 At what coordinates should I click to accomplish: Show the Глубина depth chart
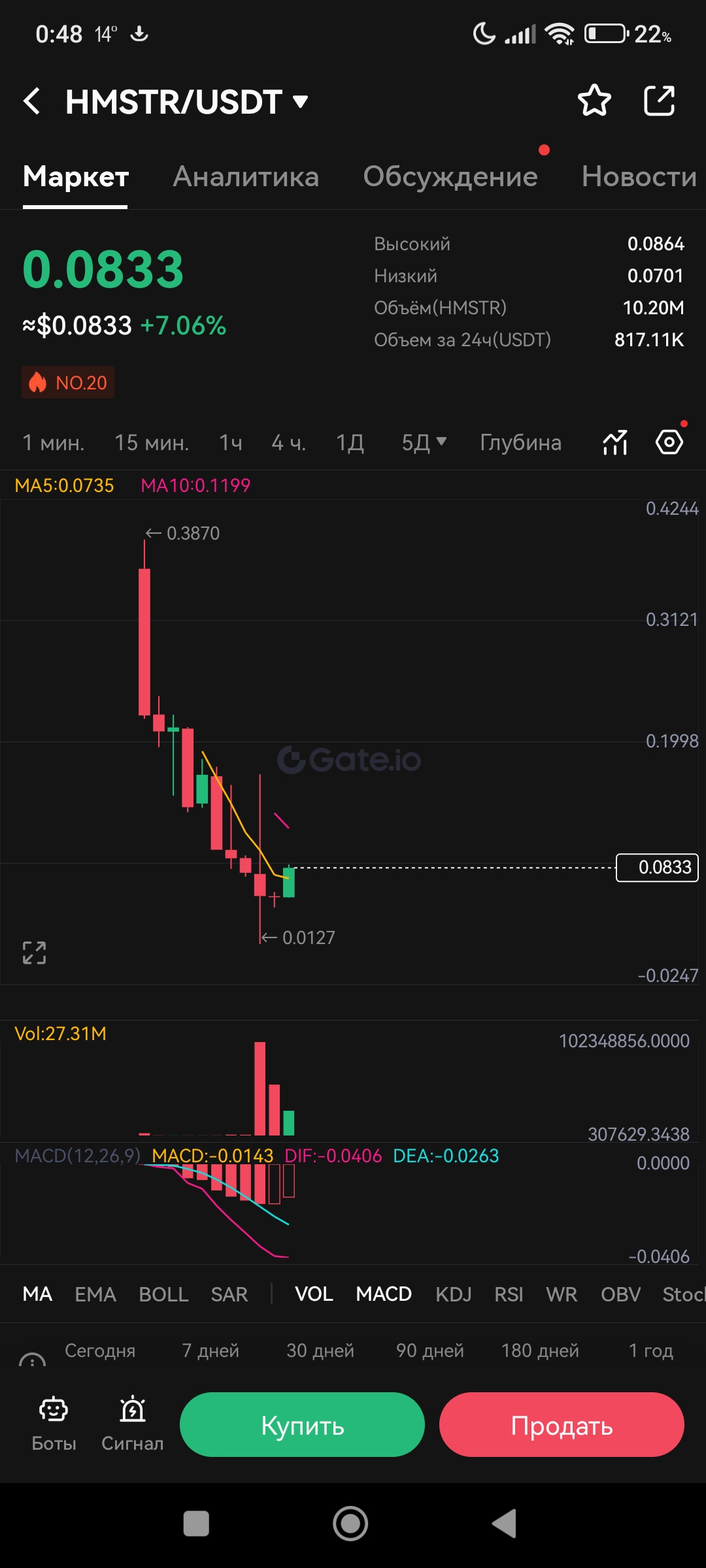point(520,443)
